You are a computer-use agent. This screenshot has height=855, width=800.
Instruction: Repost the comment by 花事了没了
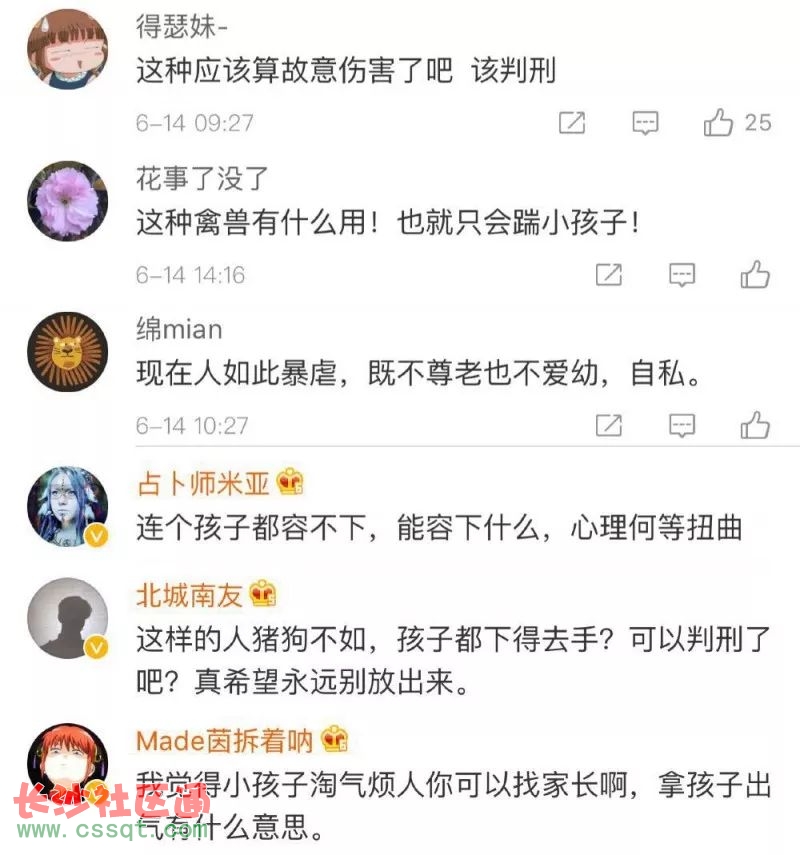click(609, 274)
